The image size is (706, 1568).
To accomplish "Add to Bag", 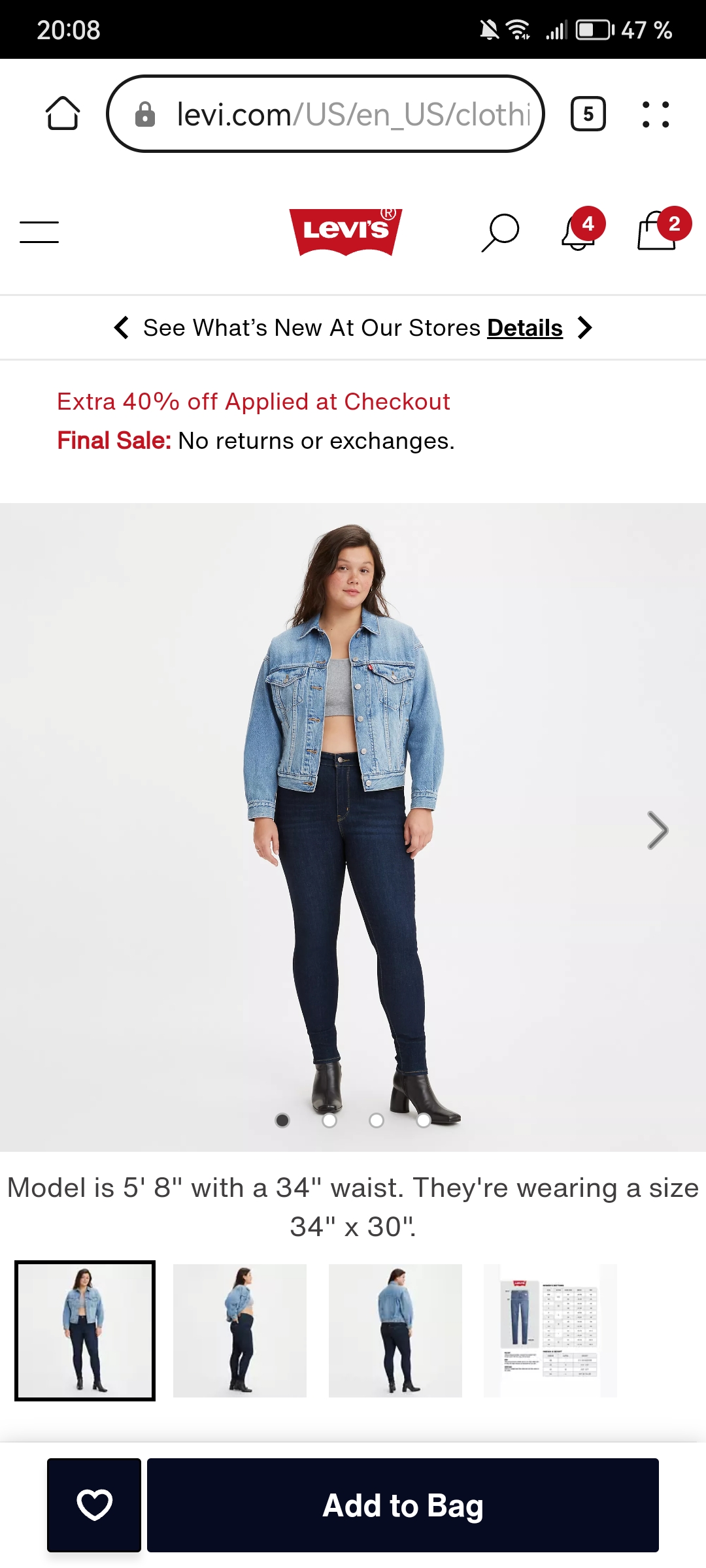I will tap(403, 1505).
